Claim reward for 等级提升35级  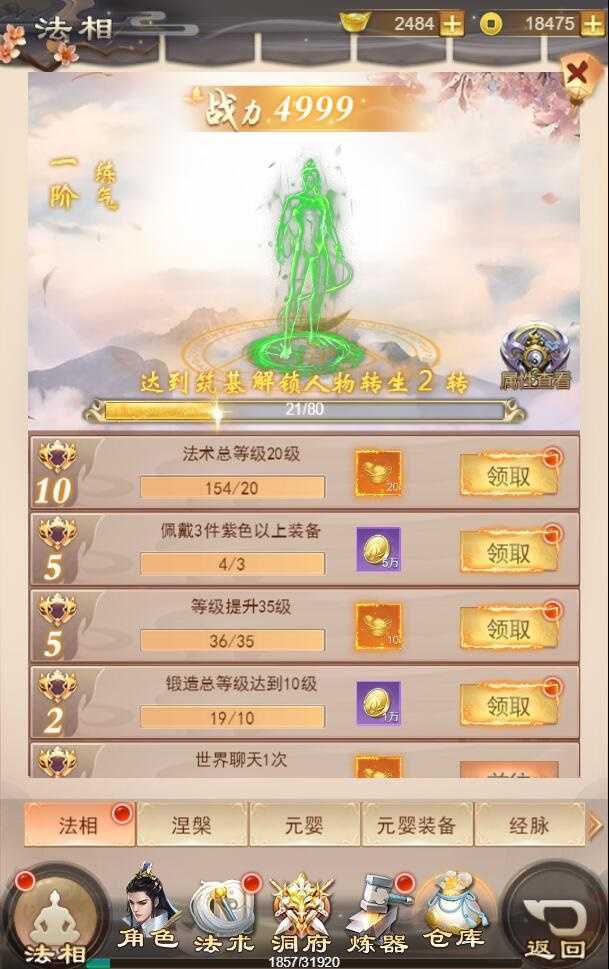pos(508,629)
